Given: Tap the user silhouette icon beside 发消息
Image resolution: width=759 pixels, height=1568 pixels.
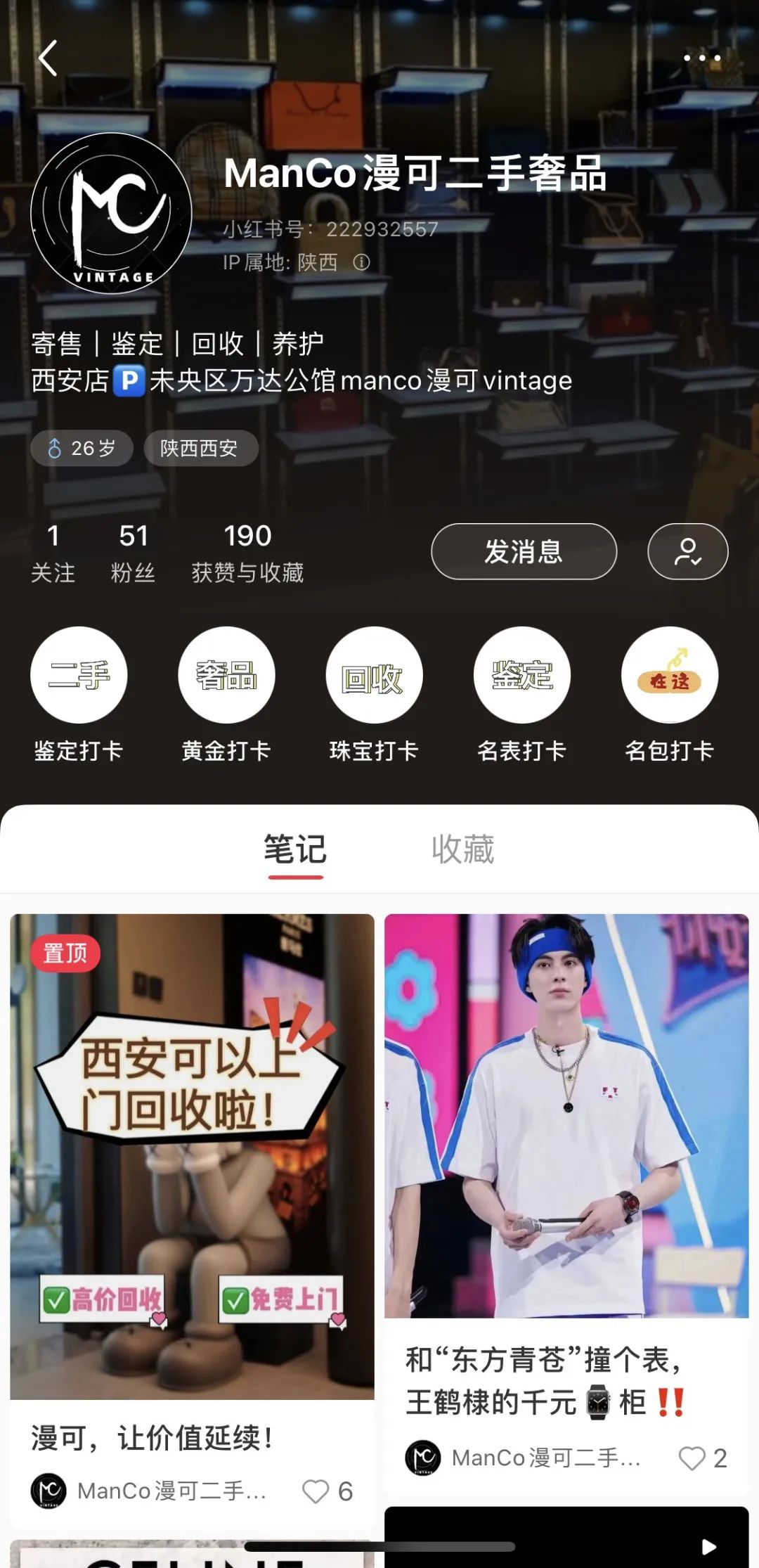Looking at the screenshot, I should (x=687, y=551).
